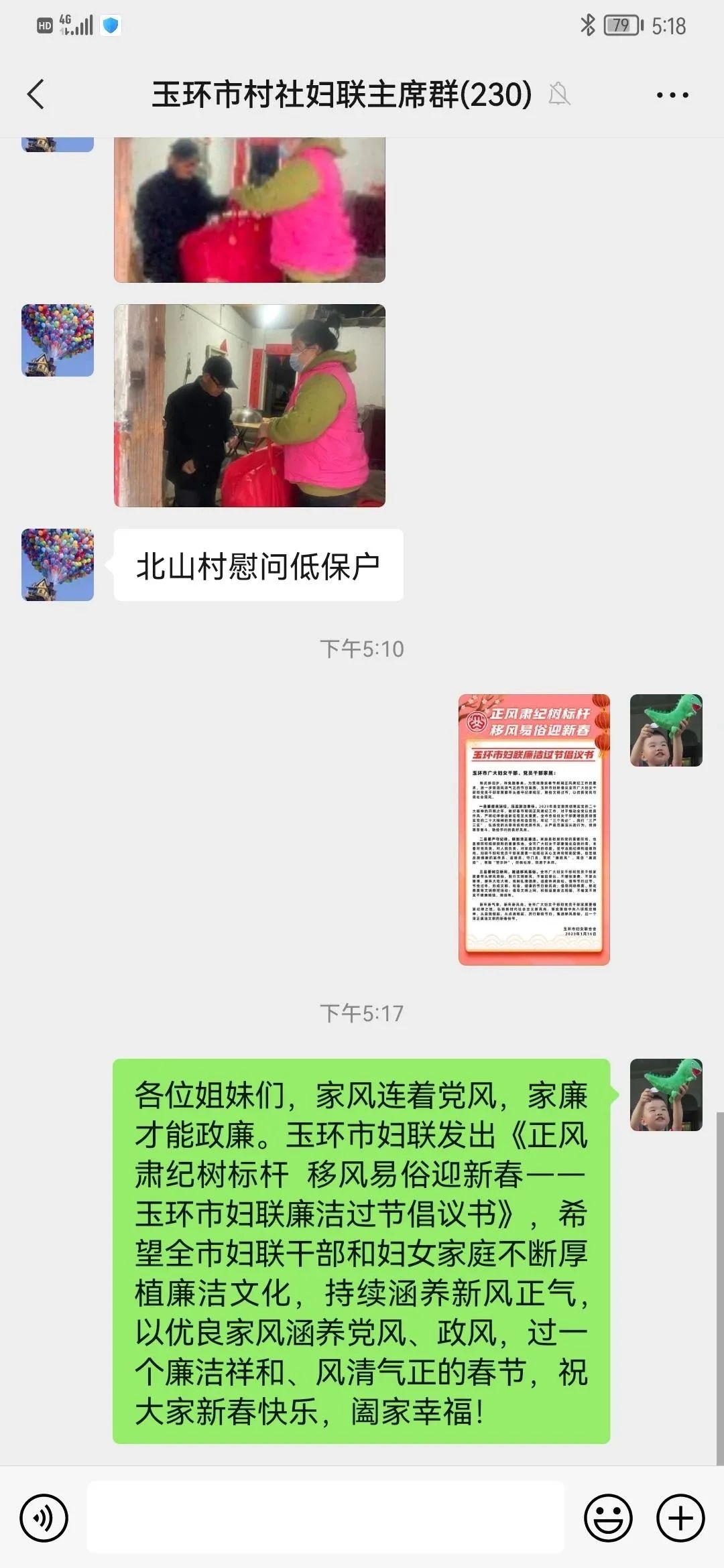Open balloon avatar beside 北山村慰问低保户 message
The height and width of the screenshot is (1568, 724).
click(x=58, y=564)
